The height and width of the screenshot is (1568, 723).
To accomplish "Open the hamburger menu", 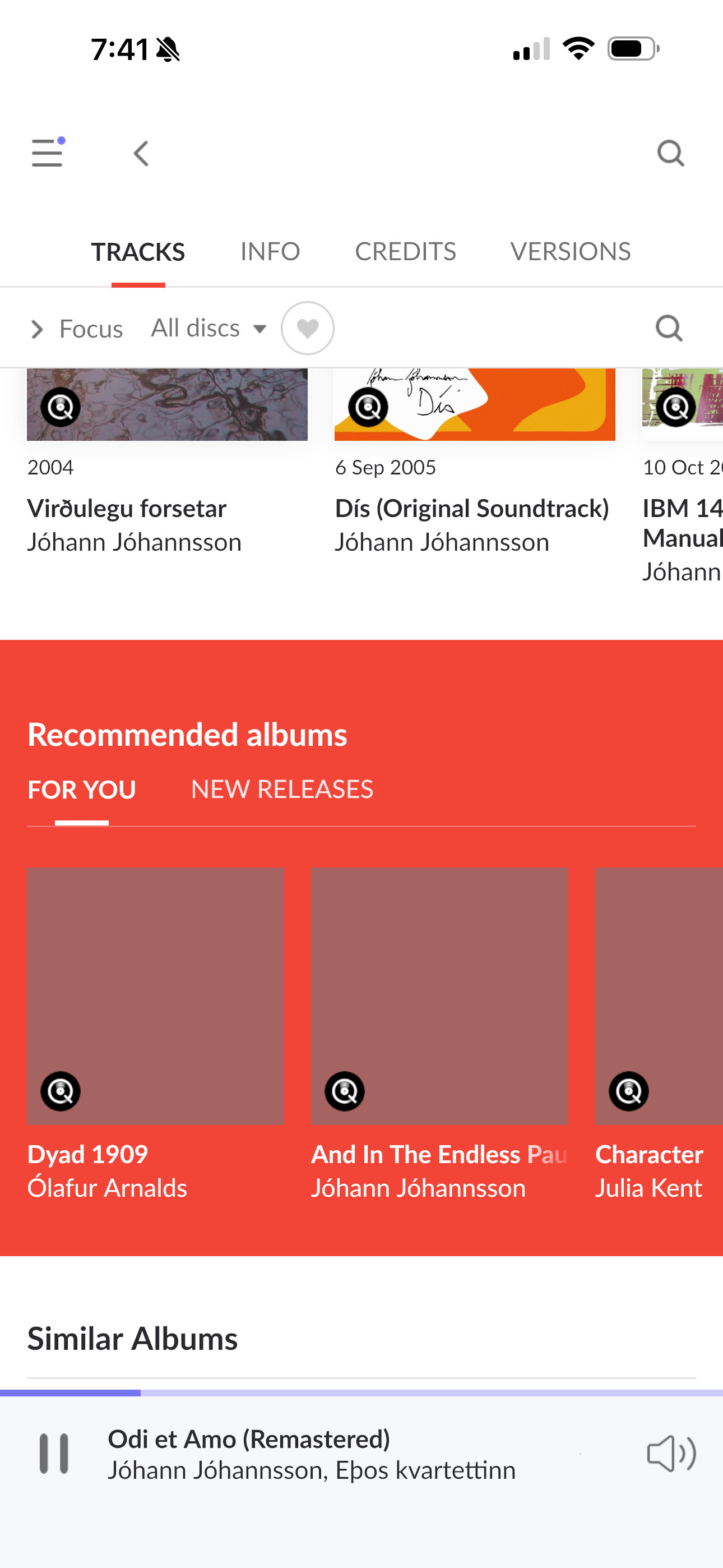I will coord(48,152).
